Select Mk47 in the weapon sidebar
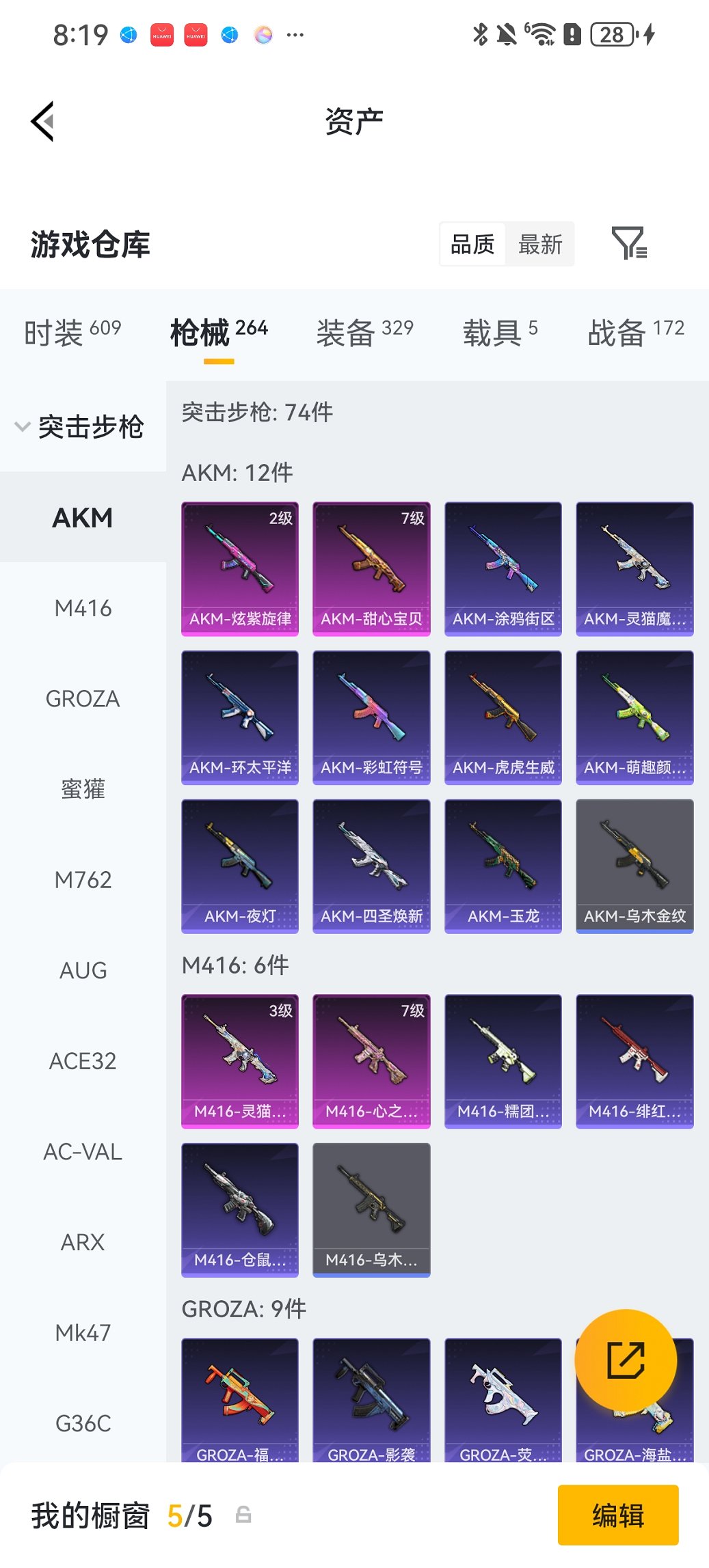 coord(83,1332)
